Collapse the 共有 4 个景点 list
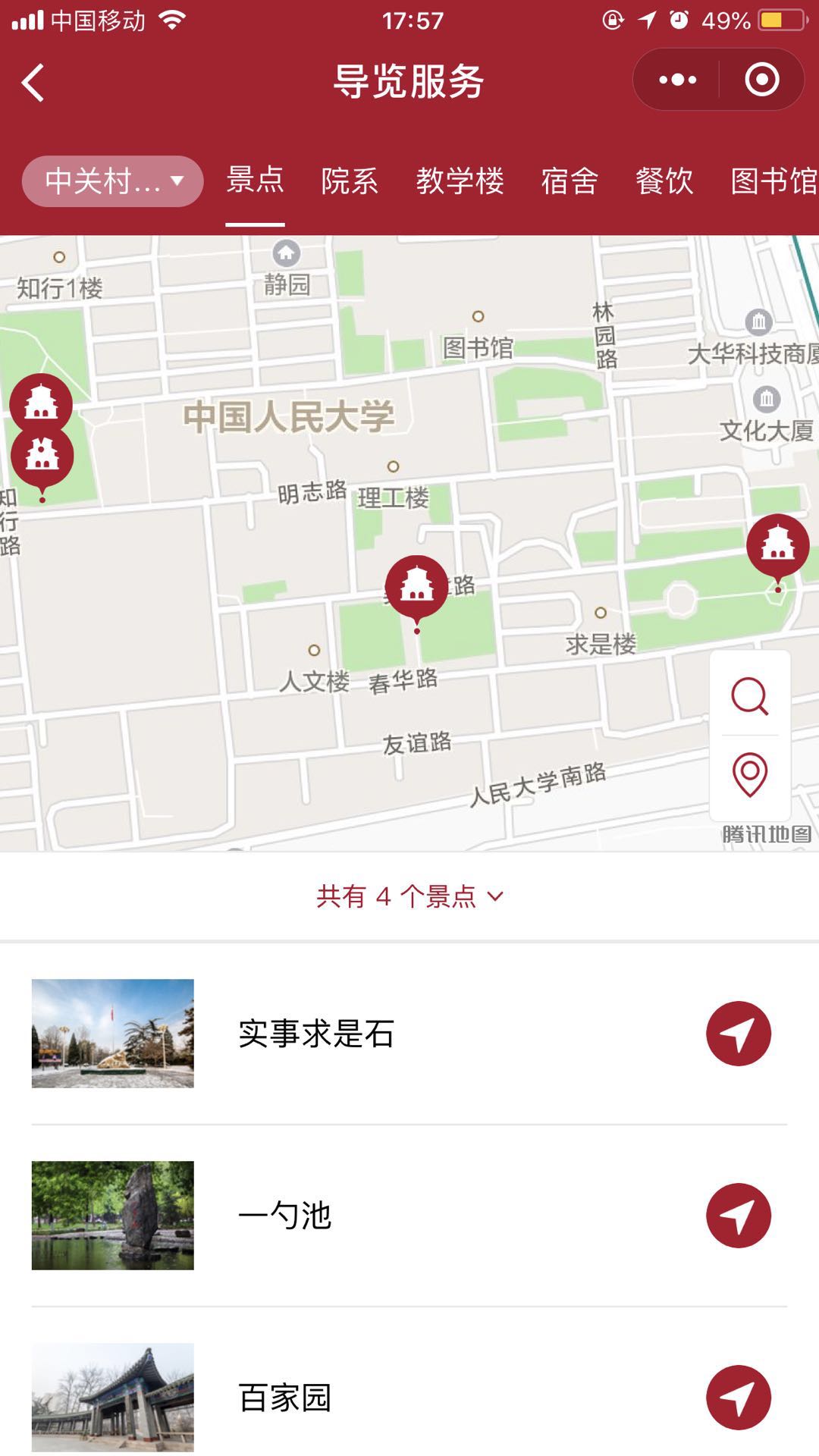The image size is (819, 1456). pos(409,896)
